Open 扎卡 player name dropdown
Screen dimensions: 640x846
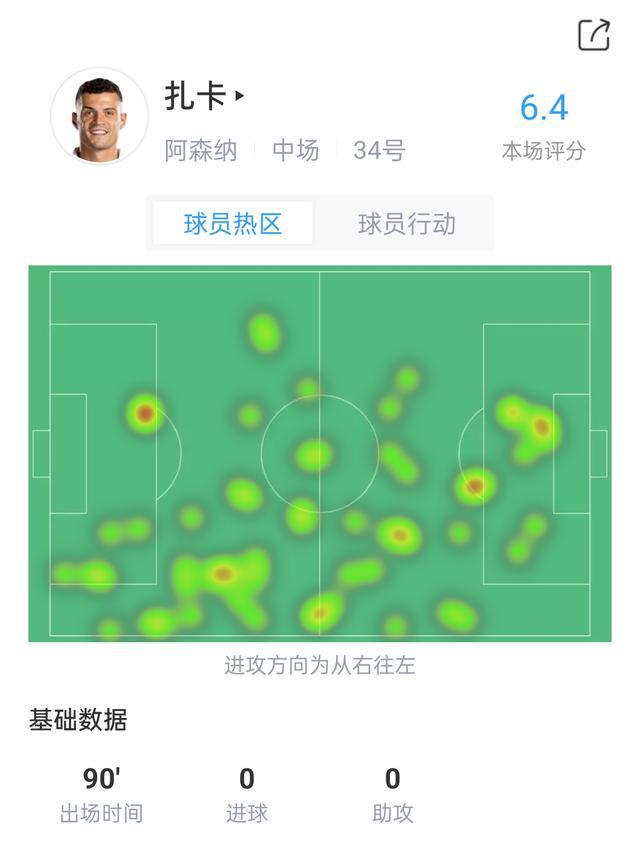click(205, 97)
